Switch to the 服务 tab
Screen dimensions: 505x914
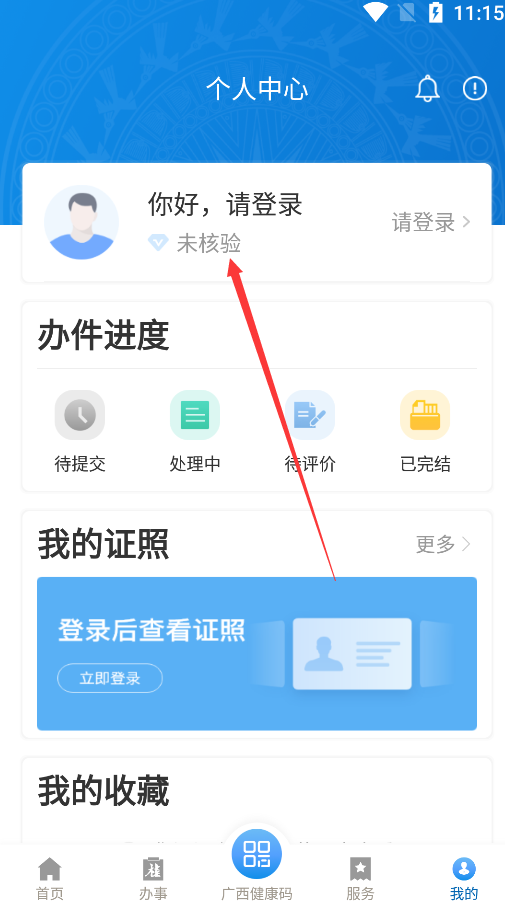(x=360, y=879)
